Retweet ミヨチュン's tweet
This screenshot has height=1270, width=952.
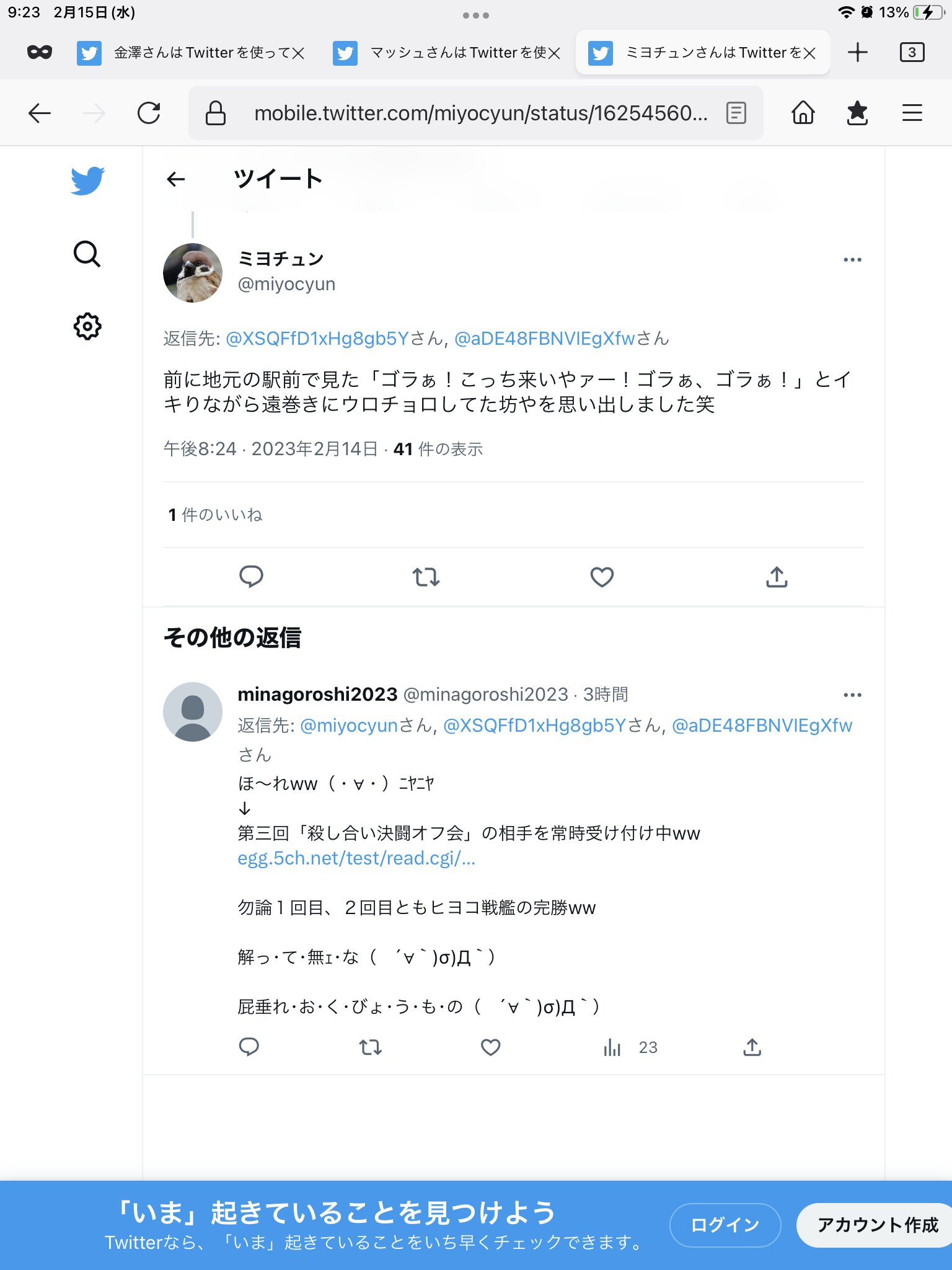(426, 577)
